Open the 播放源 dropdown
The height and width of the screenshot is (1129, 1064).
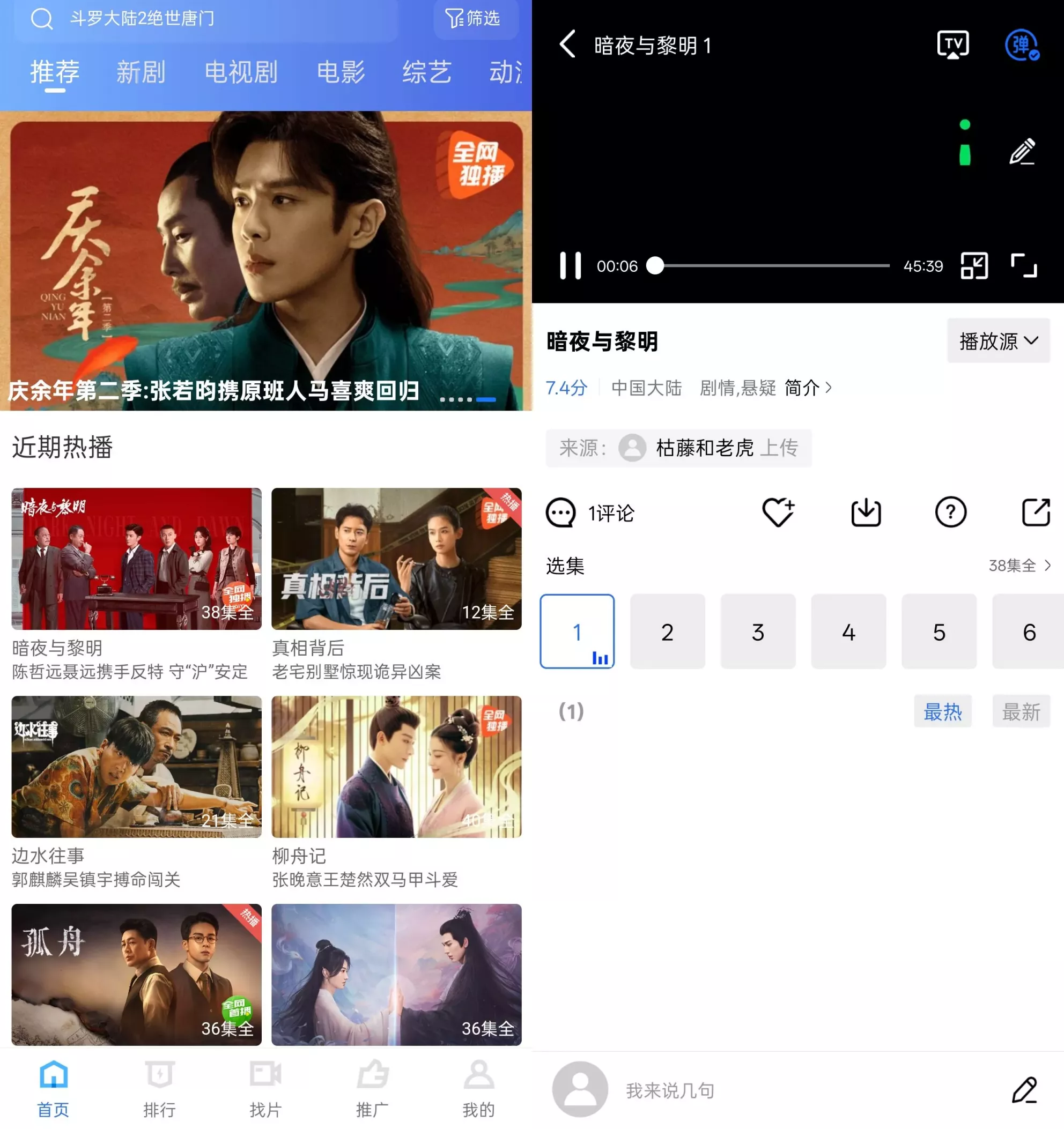pos(998,341)
